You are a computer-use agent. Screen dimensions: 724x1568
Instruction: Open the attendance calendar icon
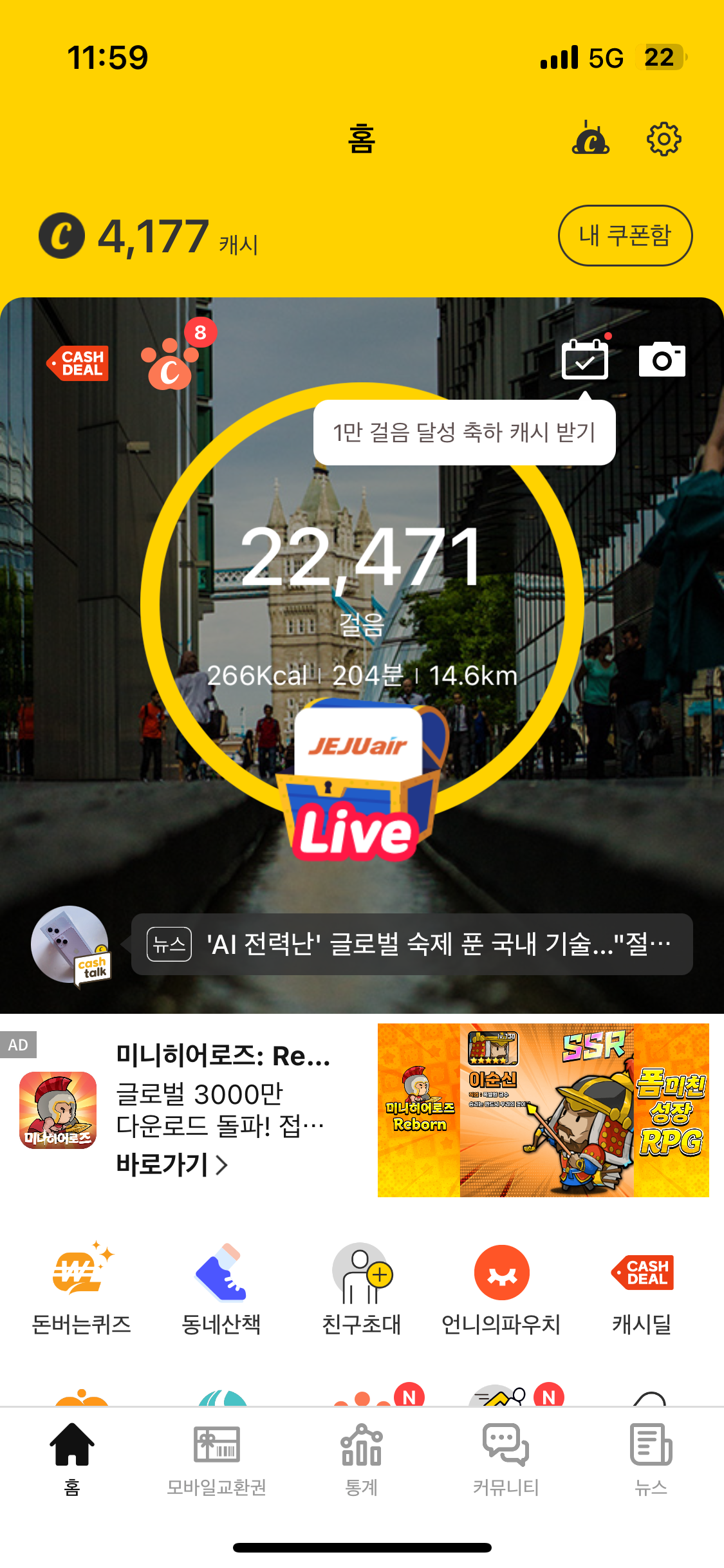pos(584,360)
